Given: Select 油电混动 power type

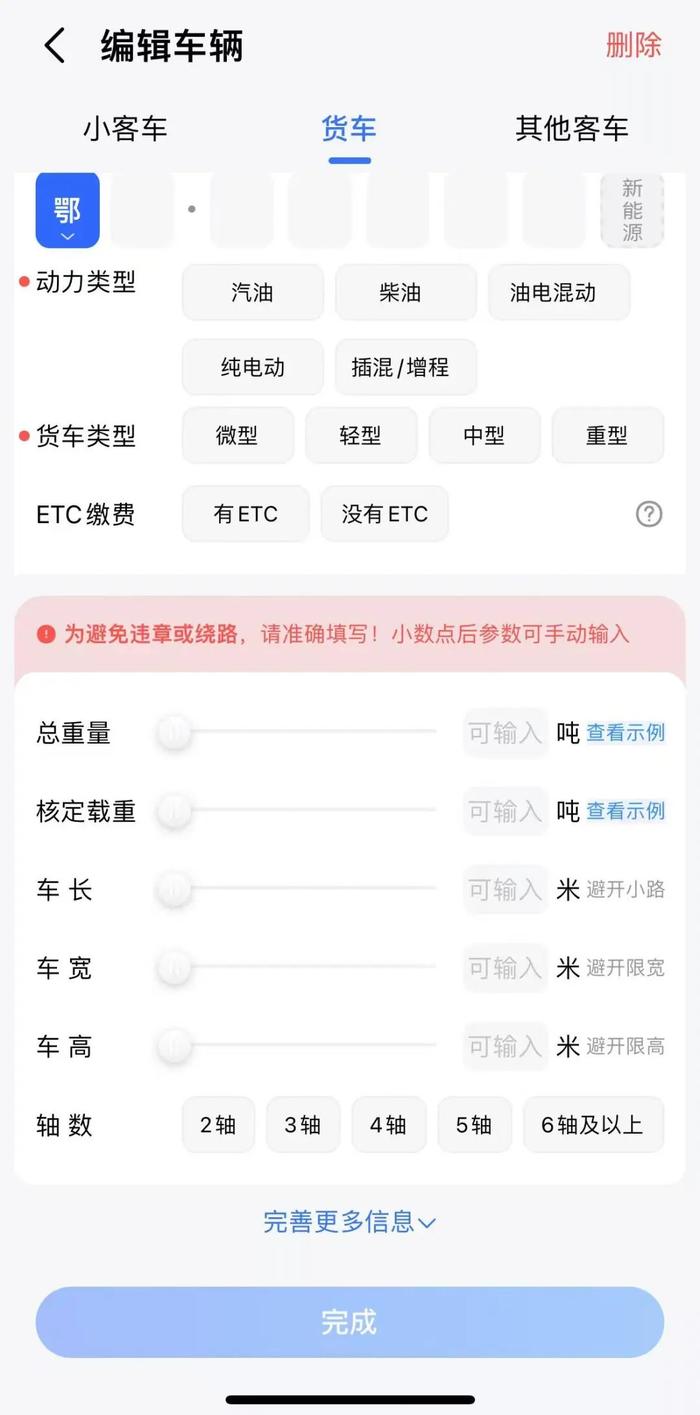Looking at the screenshot, I should [553, 293].
